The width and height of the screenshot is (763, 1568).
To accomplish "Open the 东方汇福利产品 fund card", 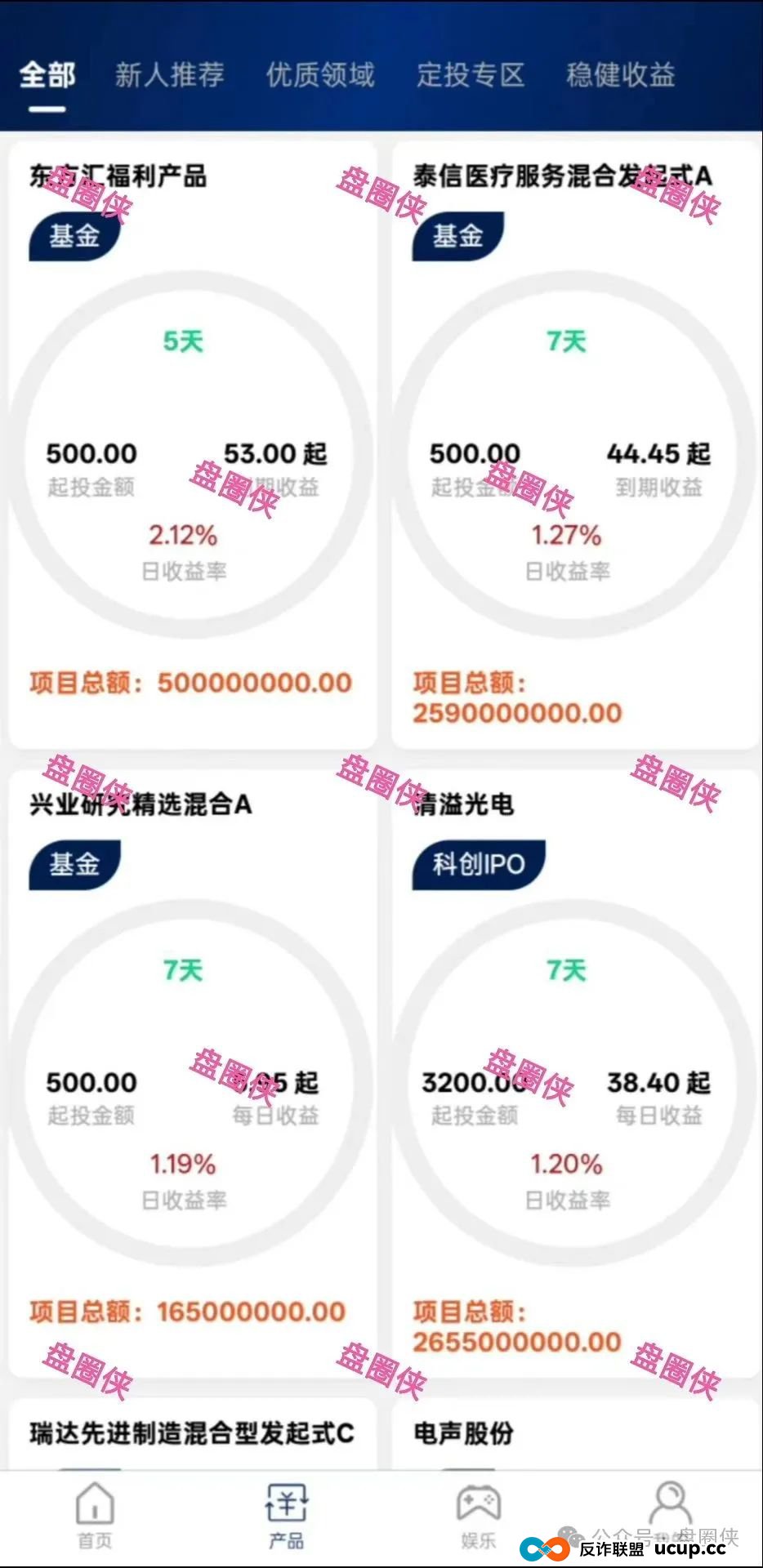I will [192, 445].
